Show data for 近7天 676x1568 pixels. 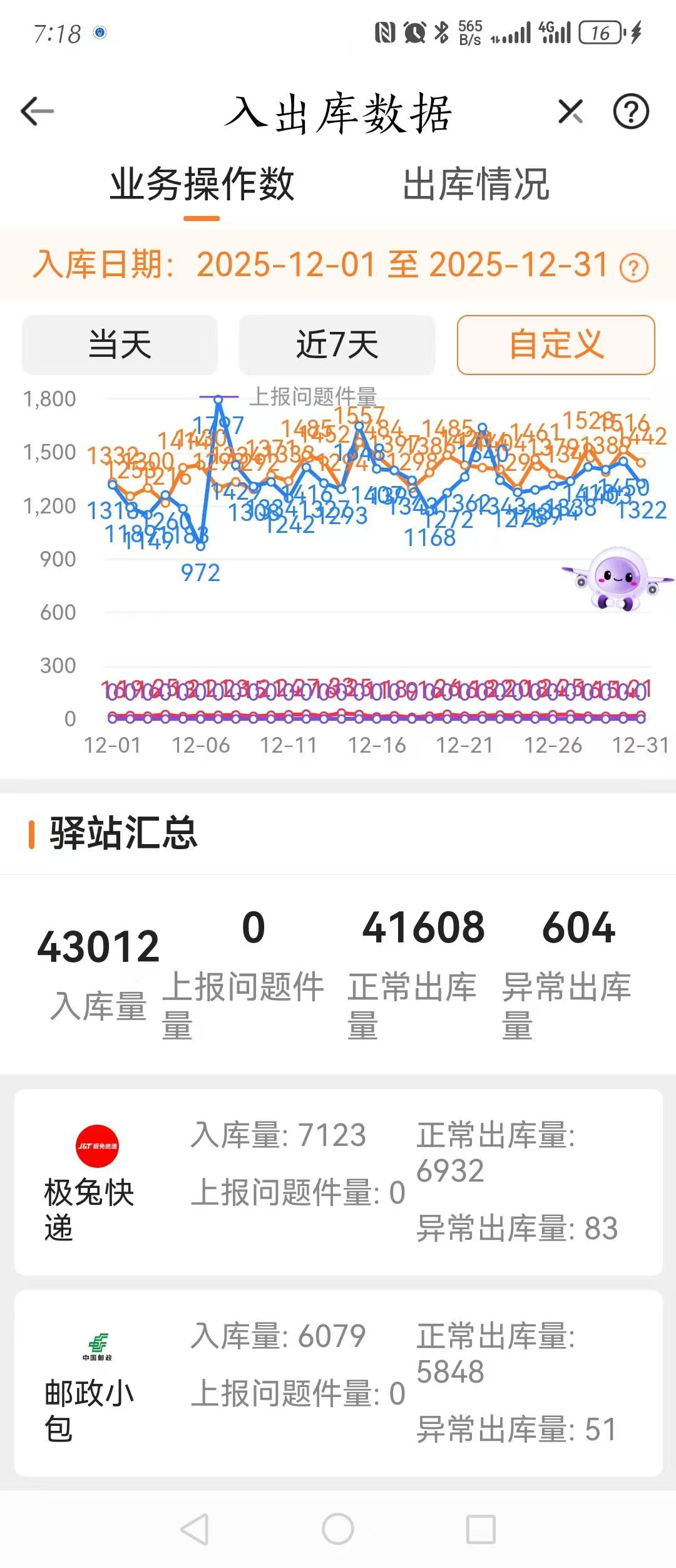(337, 345)
